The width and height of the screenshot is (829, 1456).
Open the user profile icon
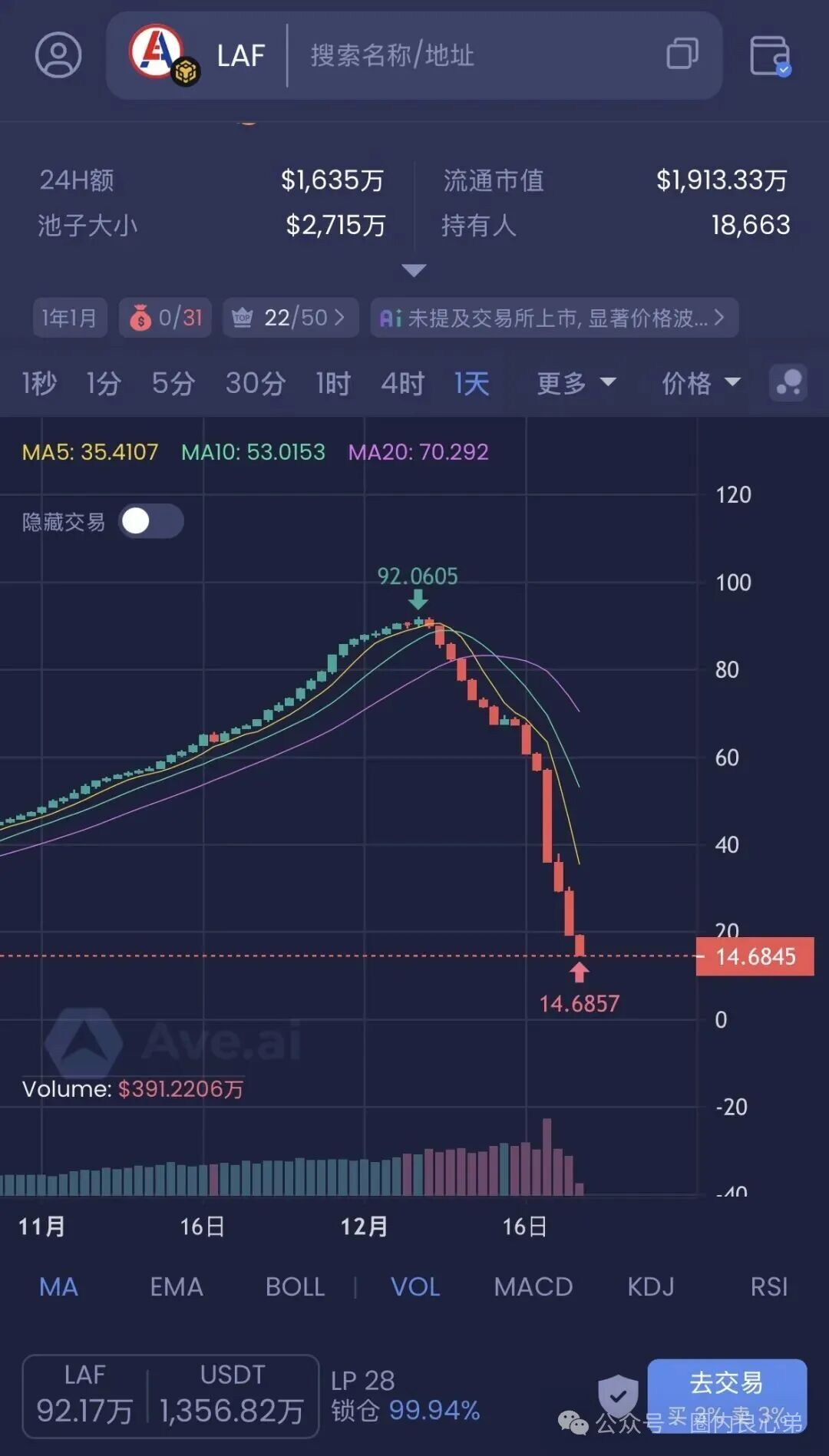click(58, 55)
